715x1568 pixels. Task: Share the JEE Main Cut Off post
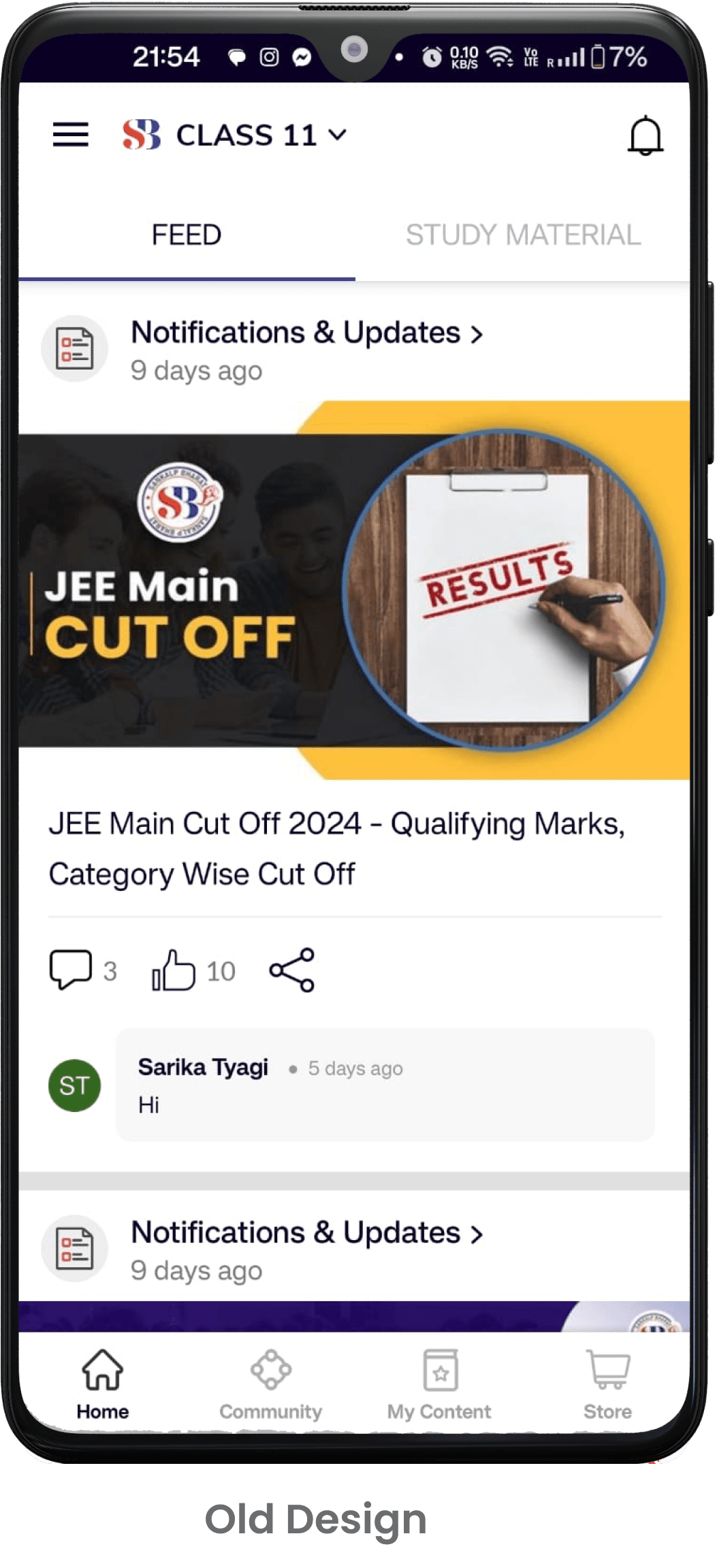(292, 970)
